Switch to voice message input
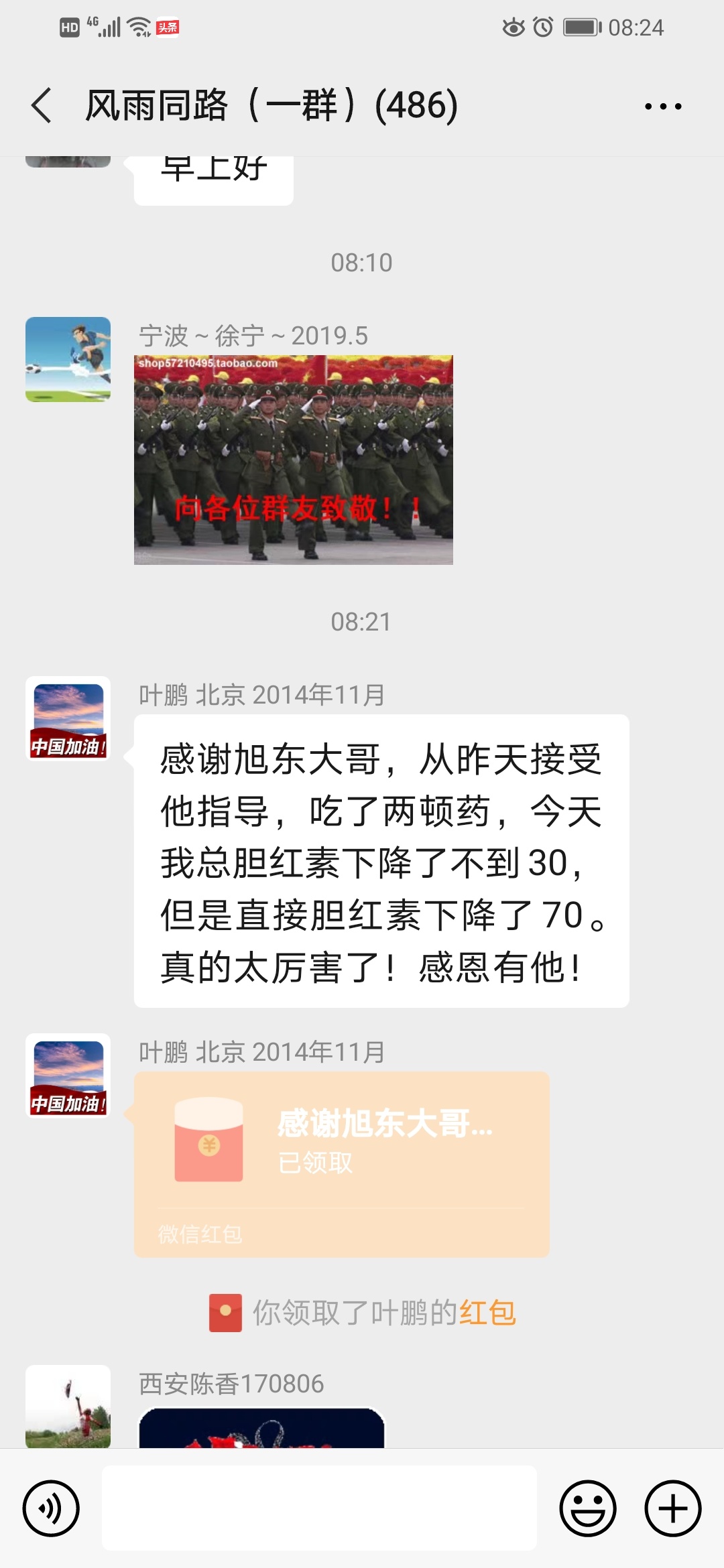 click(51, 1508)
